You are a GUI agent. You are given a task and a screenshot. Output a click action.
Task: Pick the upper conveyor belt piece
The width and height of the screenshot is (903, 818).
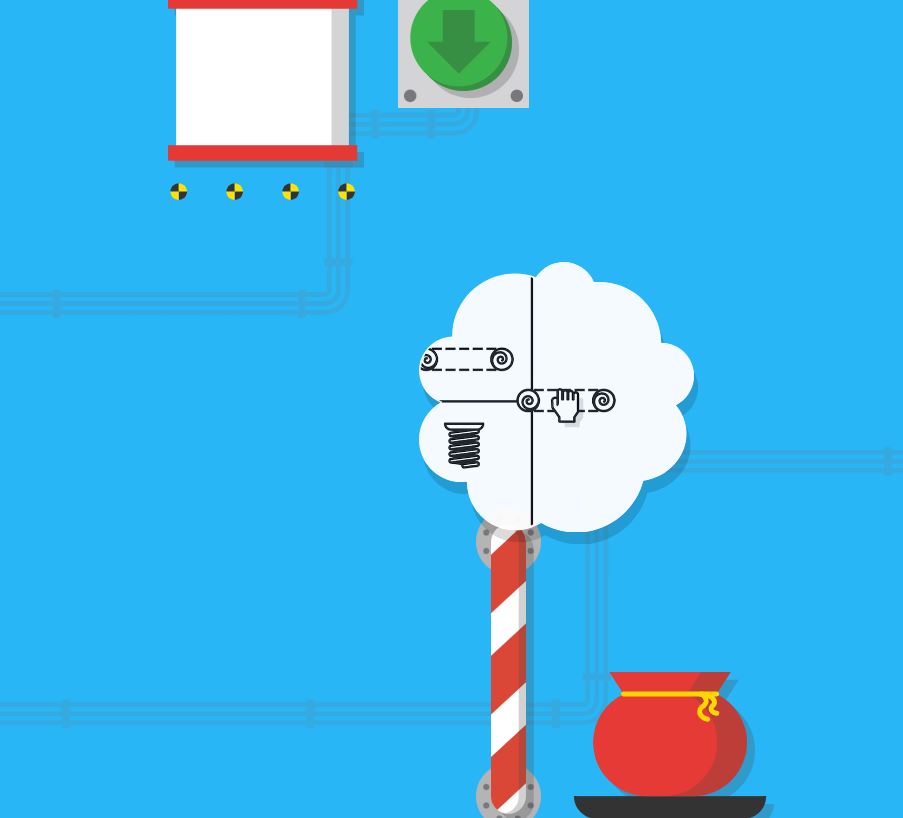[468, 359]
